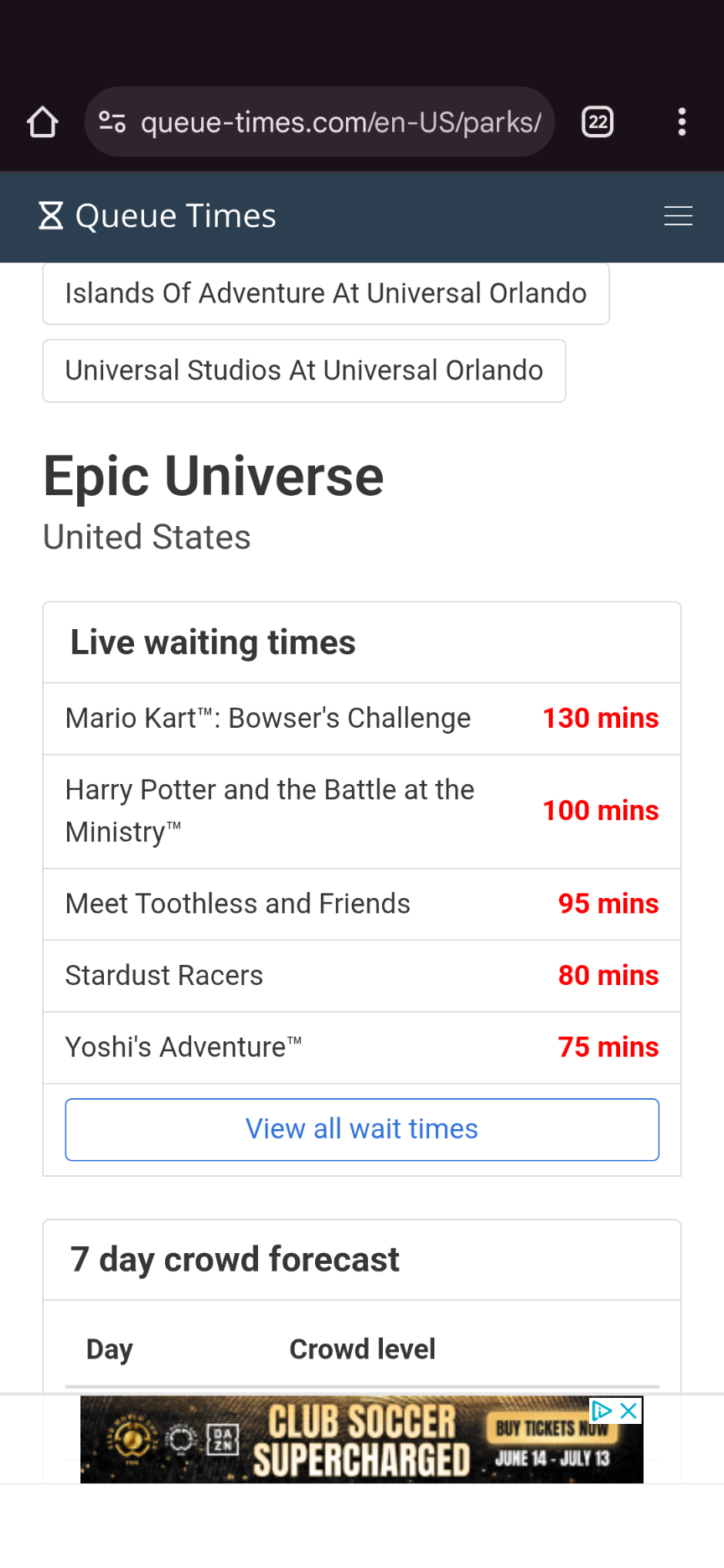Select Meet Toothless and Friends row

point(362,904)
